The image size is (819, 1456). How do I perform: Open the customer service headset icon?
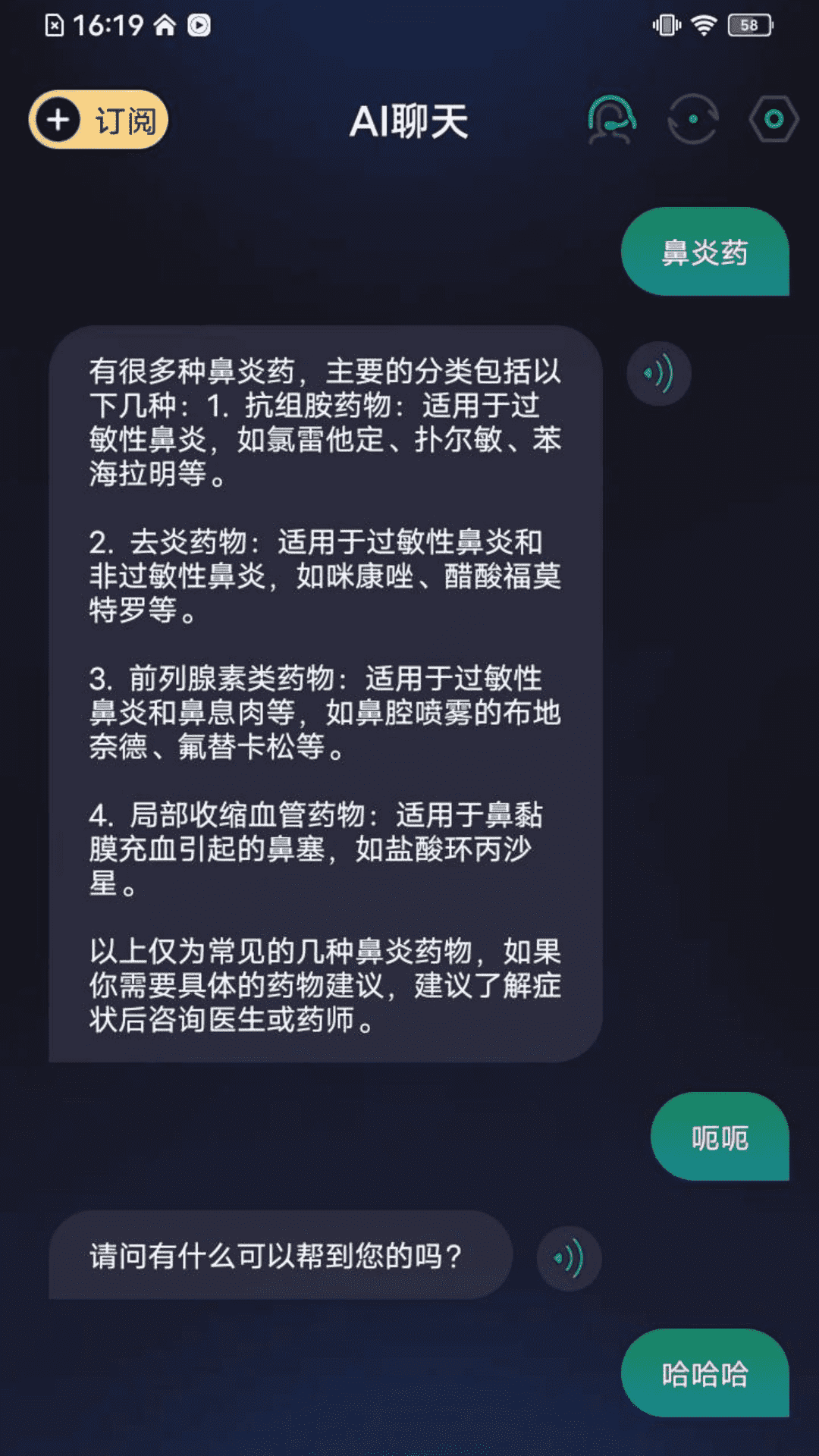611,120
